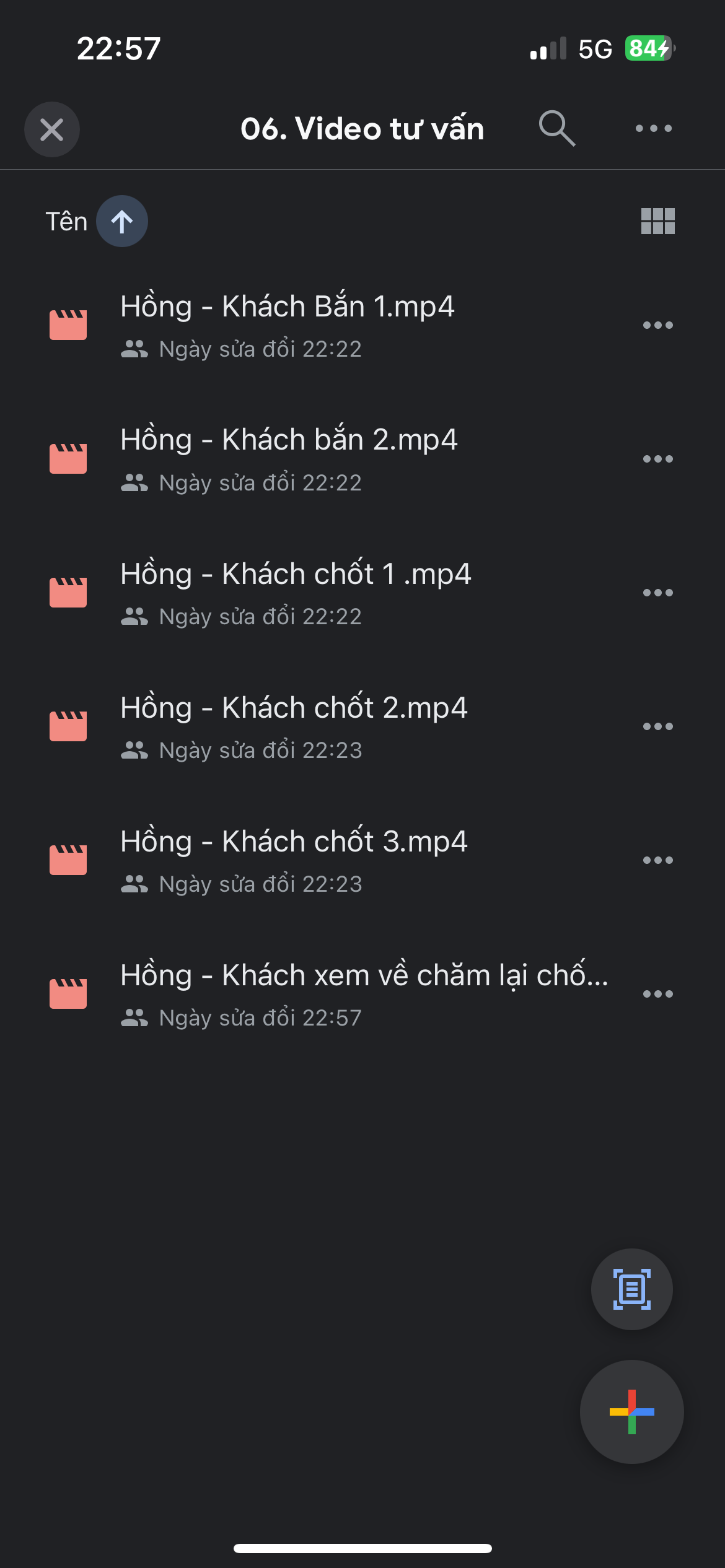Open Hồng - Khách xem về chăm lại video

click(364, 976)
